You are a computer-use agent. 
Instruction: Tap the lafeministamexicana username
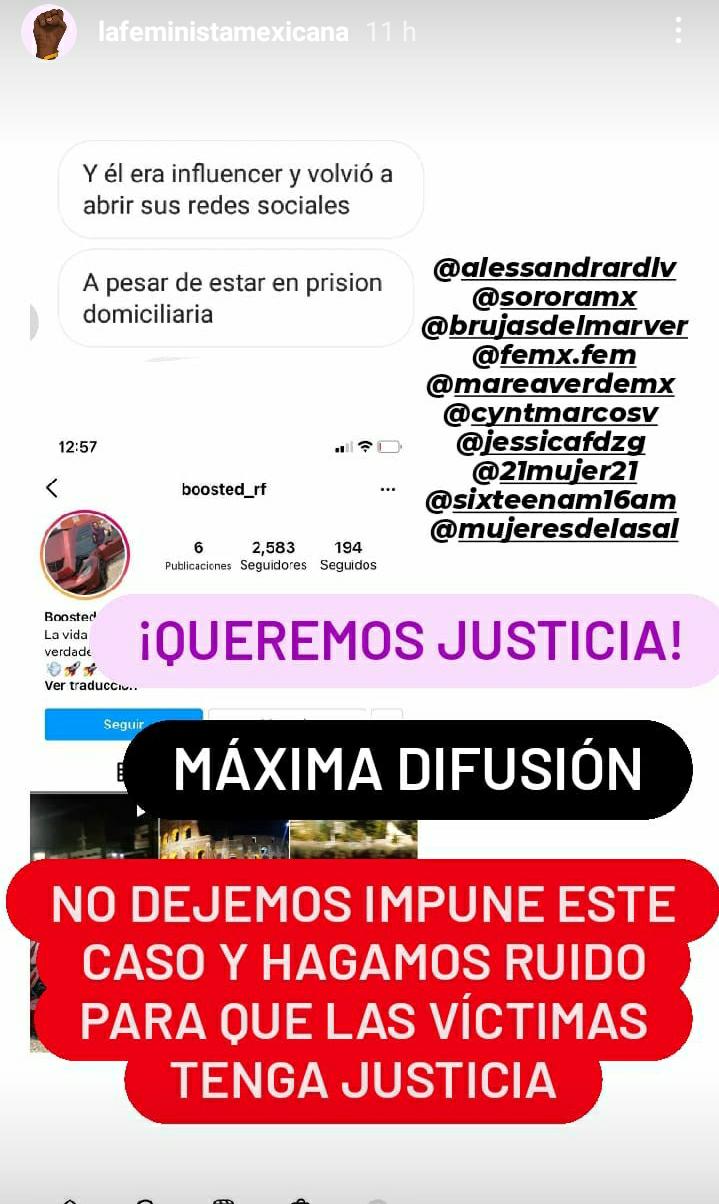(224, 32)
